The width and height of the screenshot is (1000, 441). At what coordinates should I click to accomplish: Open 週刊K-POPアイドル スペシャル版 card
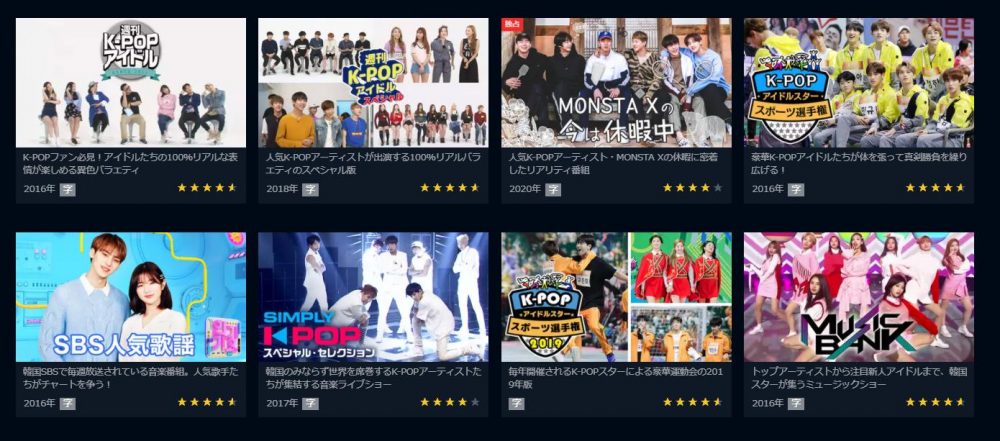pyautogui.click(x=373, y=83)
